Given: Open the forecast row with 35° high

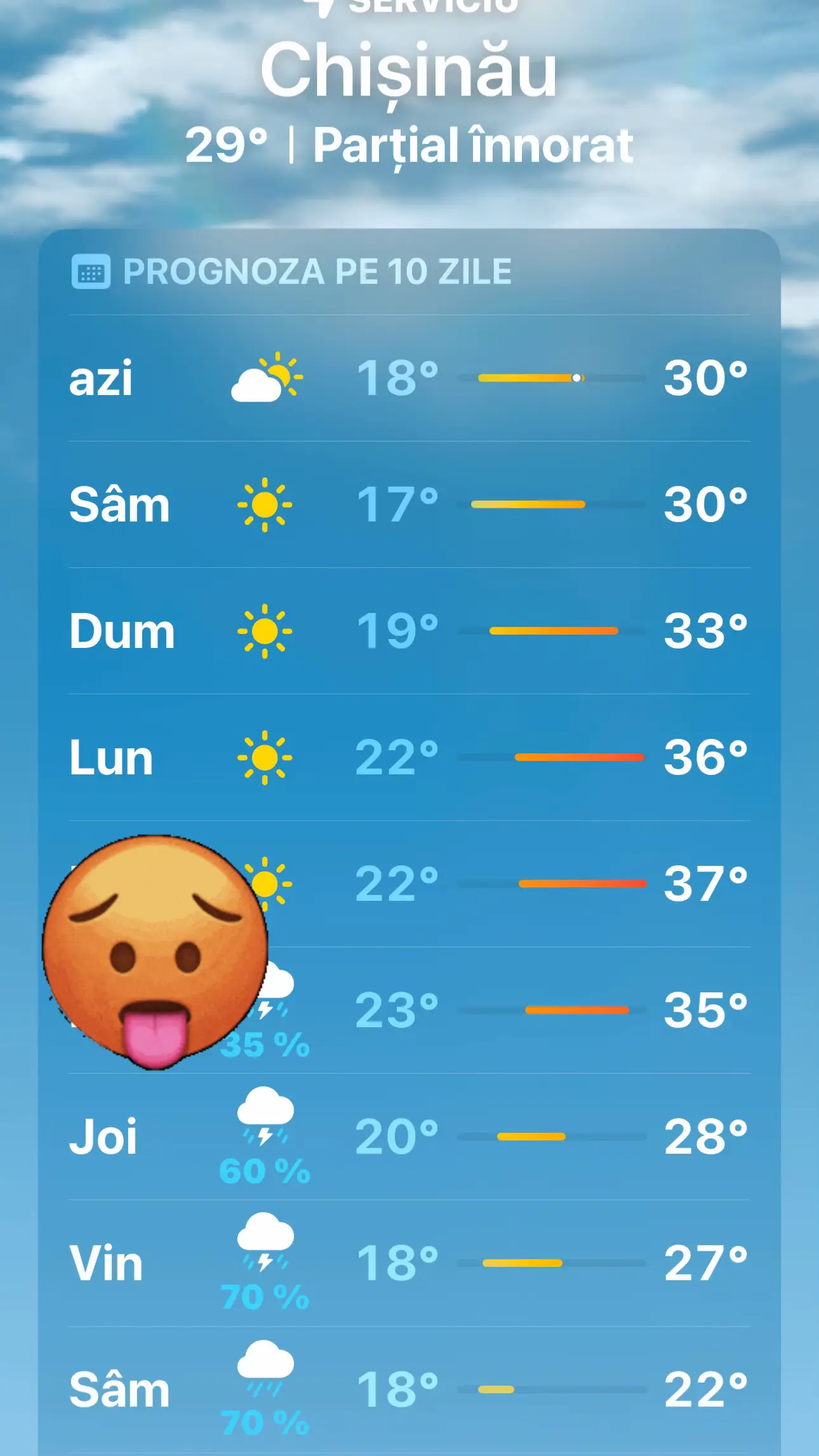Looking at the screenshot, I should coord(409,1011).
